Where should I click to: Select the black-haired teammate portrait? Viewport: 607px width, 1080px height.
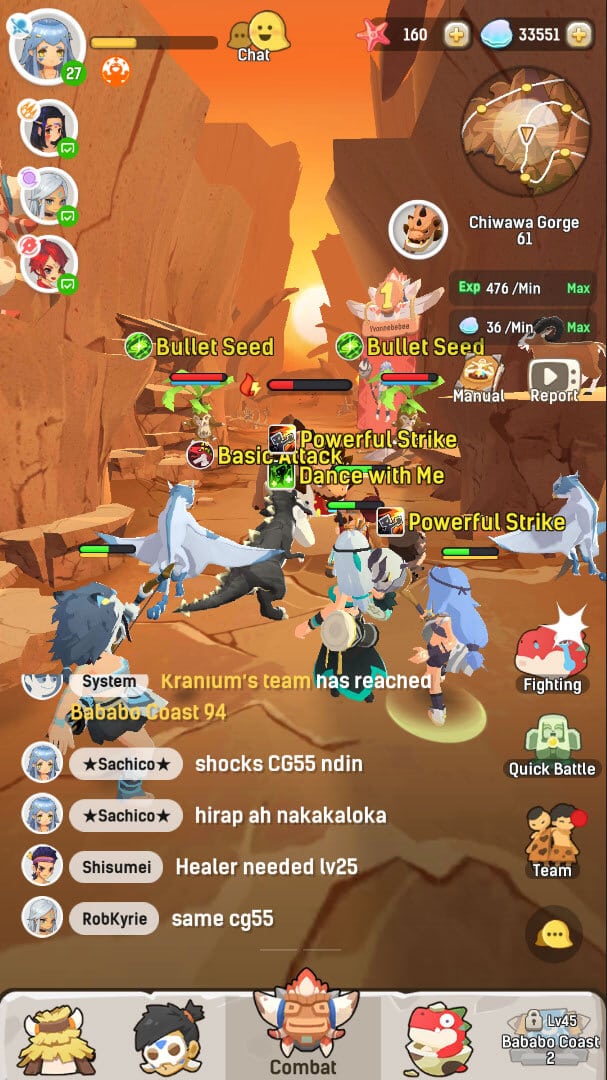(48, 128)
